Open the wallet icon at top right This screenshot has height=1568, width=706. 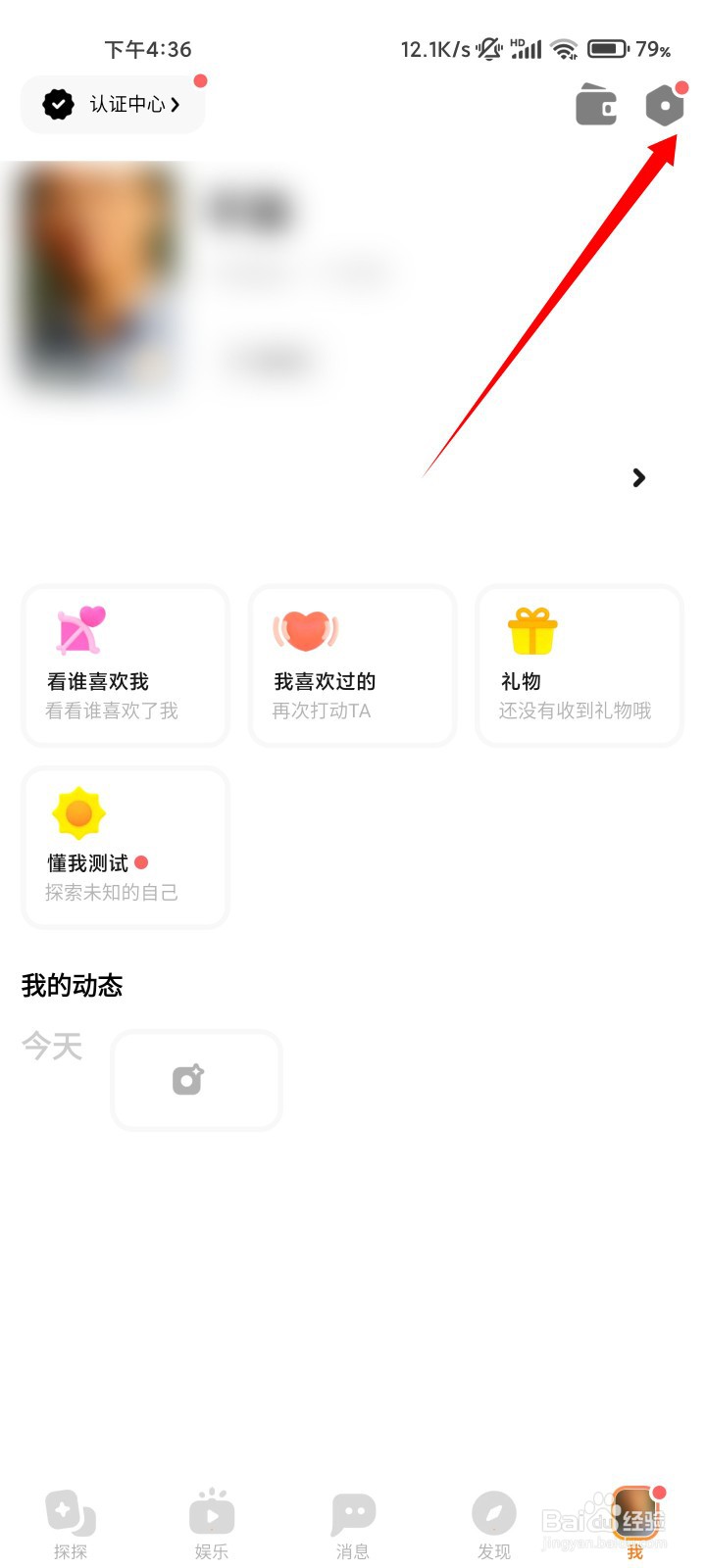pos(596,104)
